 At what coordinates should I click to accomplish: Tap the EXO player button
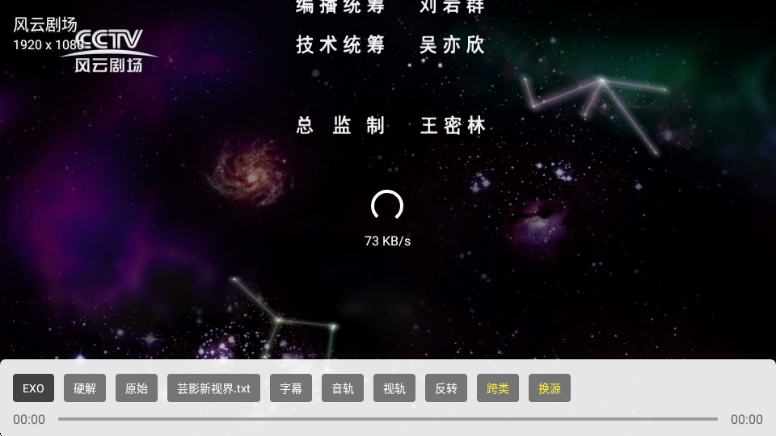tap(34, 388)
